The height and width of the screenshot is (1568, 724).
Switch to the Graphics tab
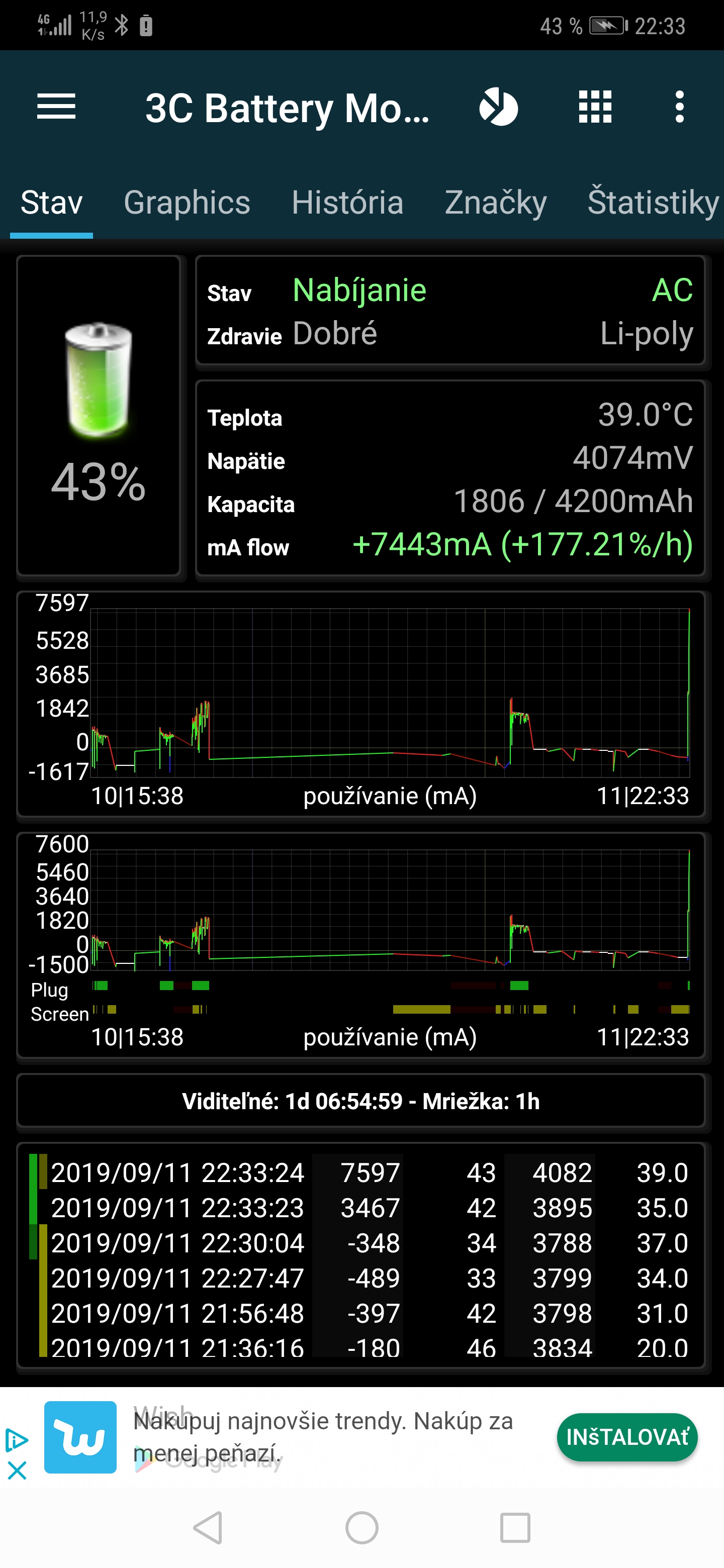[x=187, y=202]
